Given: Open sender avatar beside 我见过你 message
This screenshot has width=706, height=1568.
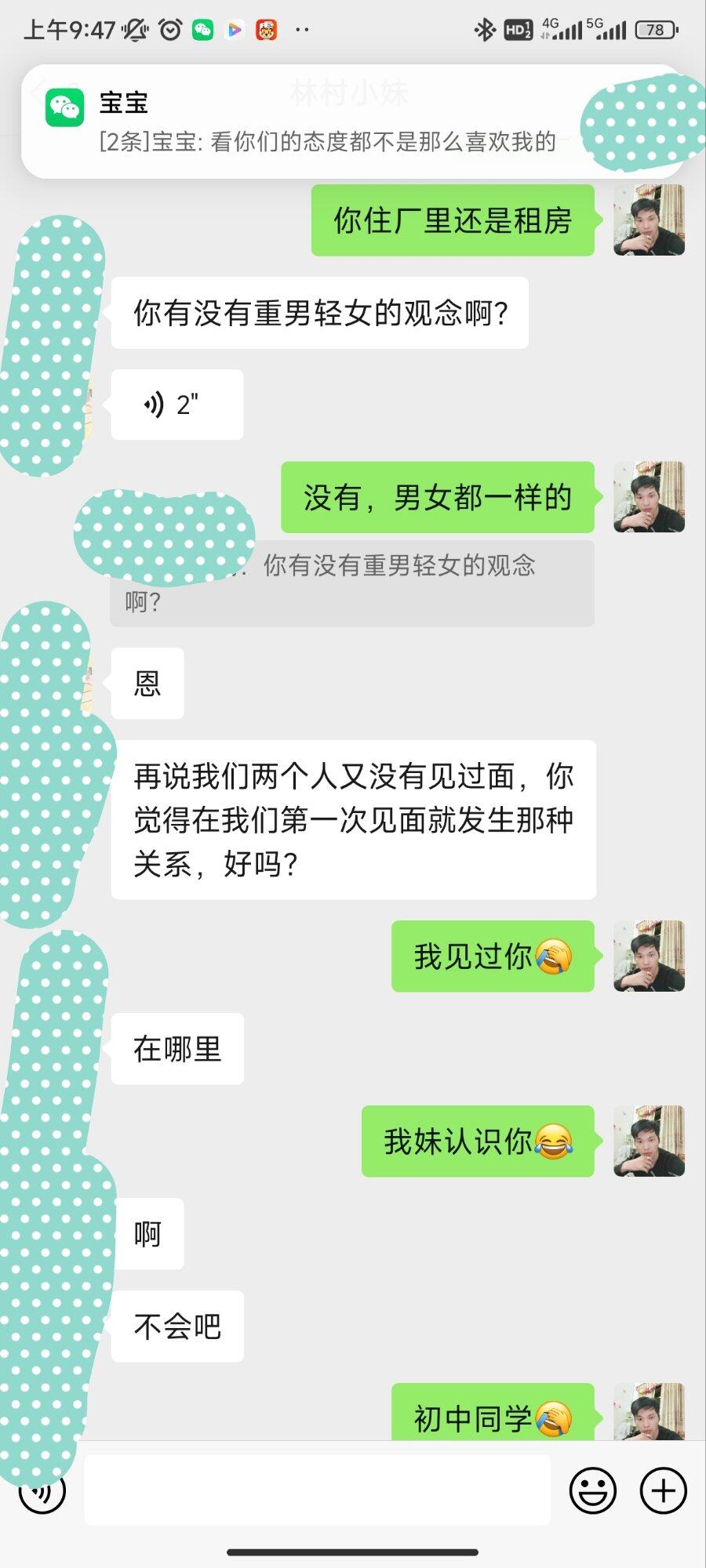Looking at the screenshot, I should point(649,956).
